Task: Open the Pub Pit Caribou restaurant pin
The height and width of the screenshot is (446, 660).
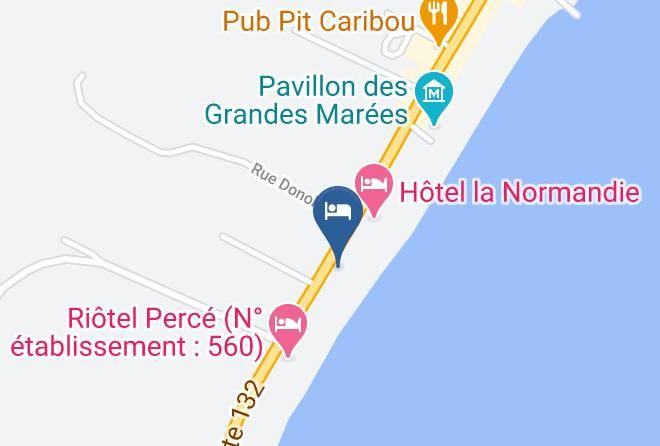Action: (438, 18)
